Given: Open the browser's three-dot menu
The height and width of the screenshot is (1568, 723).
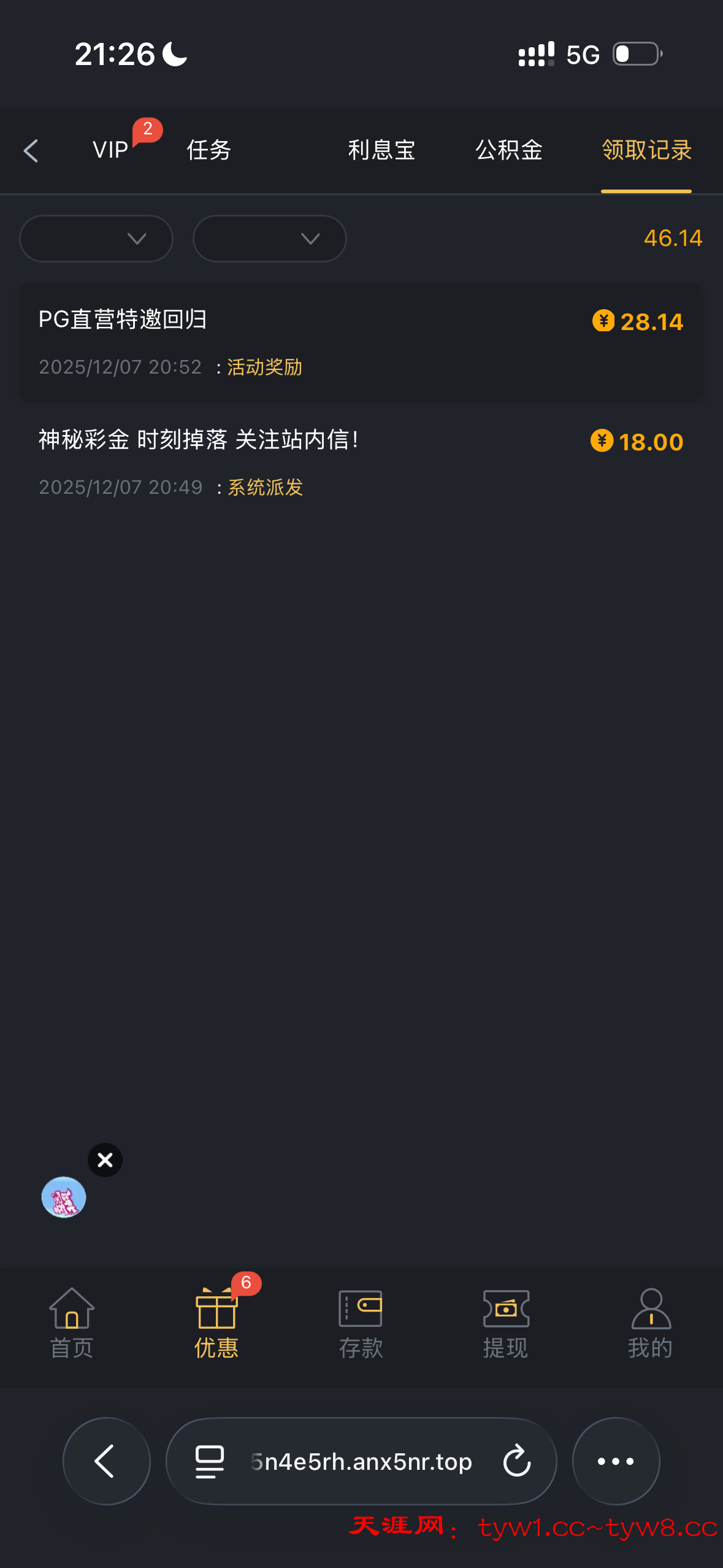Looking at the screenshot, I should pyautogui.click(x=616, y=1461).
